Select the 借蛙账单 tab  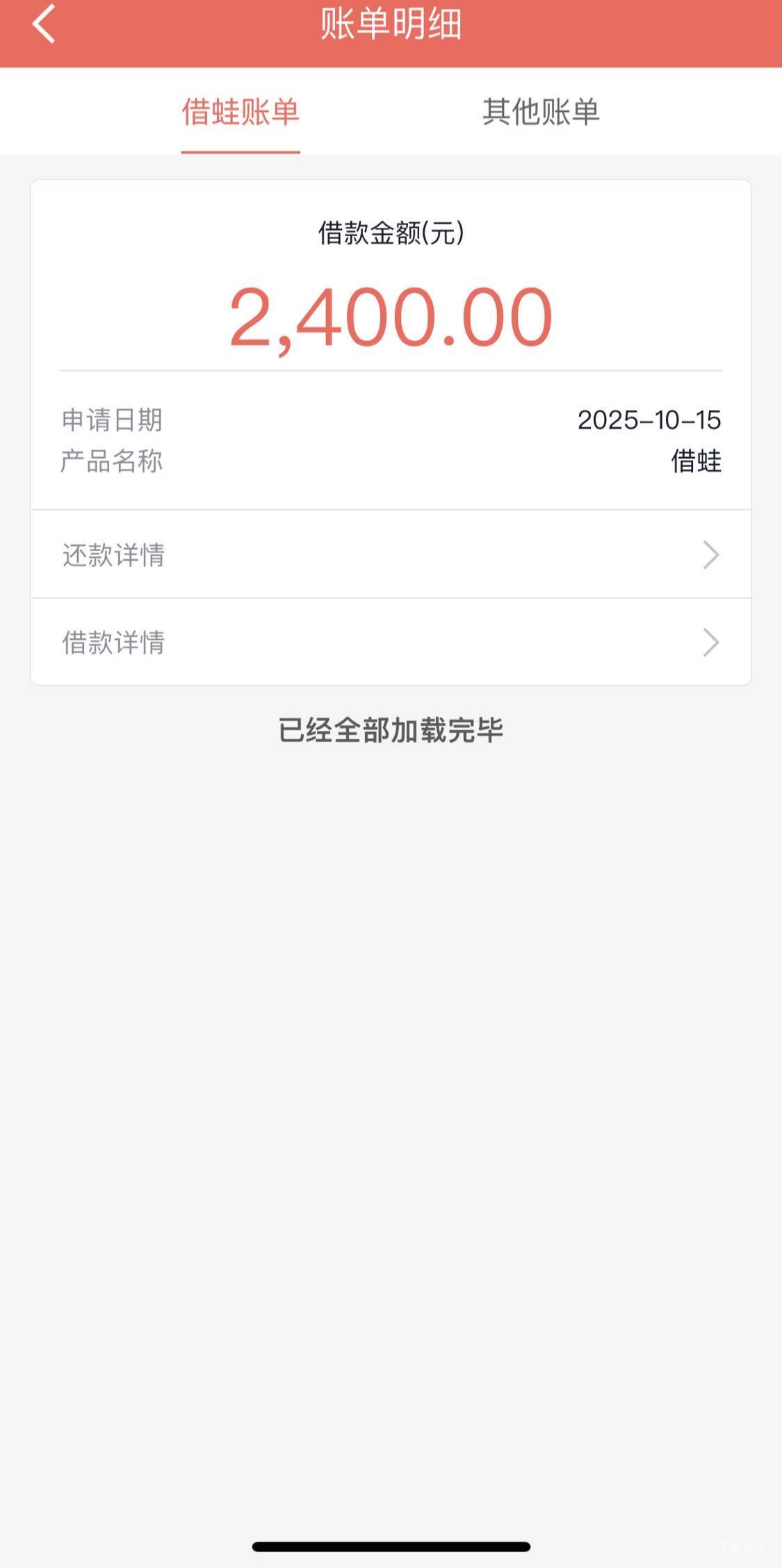click(241, 113)
